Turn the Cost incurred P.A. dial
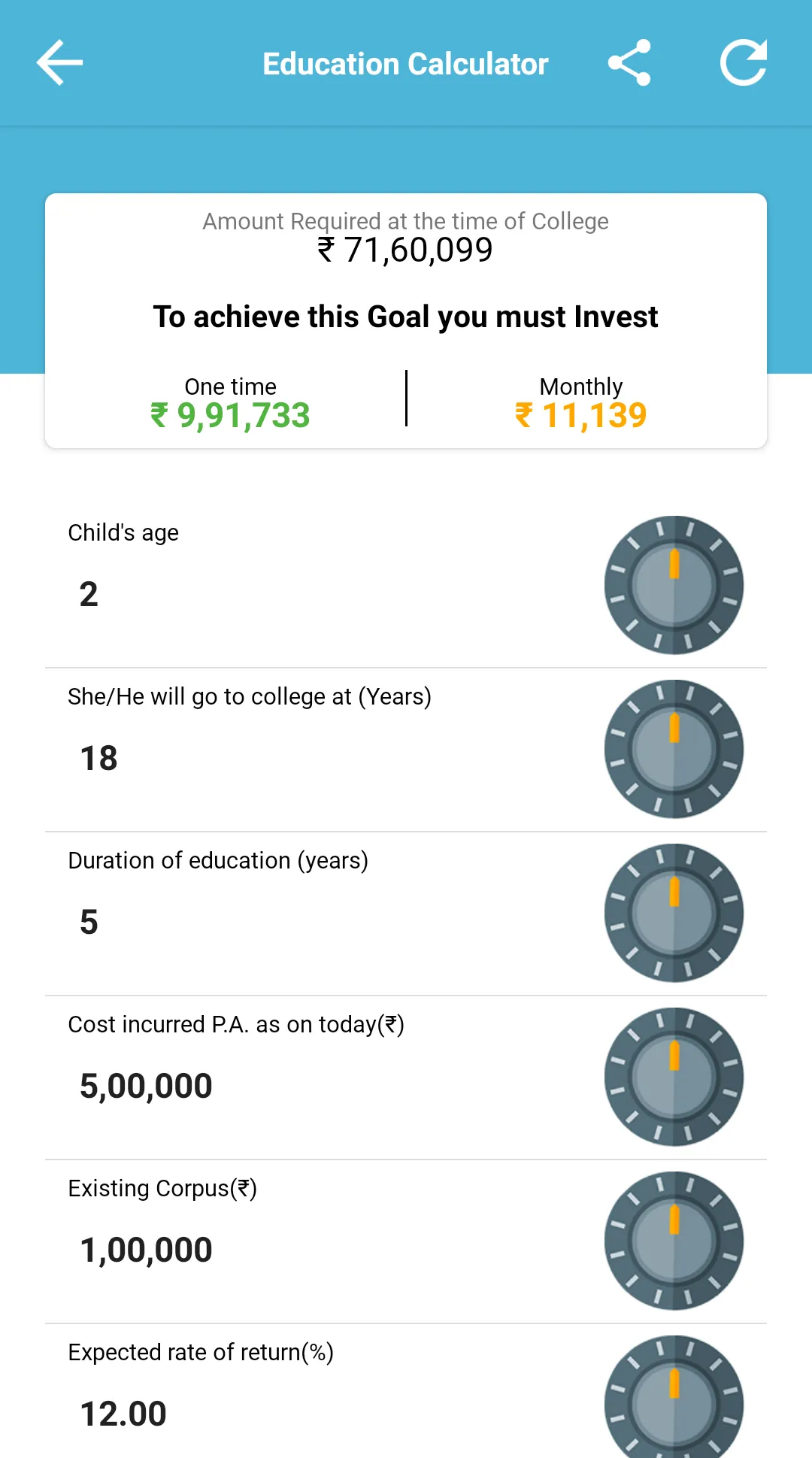The width and height of the screenshot is (812, 1458). pyautogui.click(x=674, y=1077)
